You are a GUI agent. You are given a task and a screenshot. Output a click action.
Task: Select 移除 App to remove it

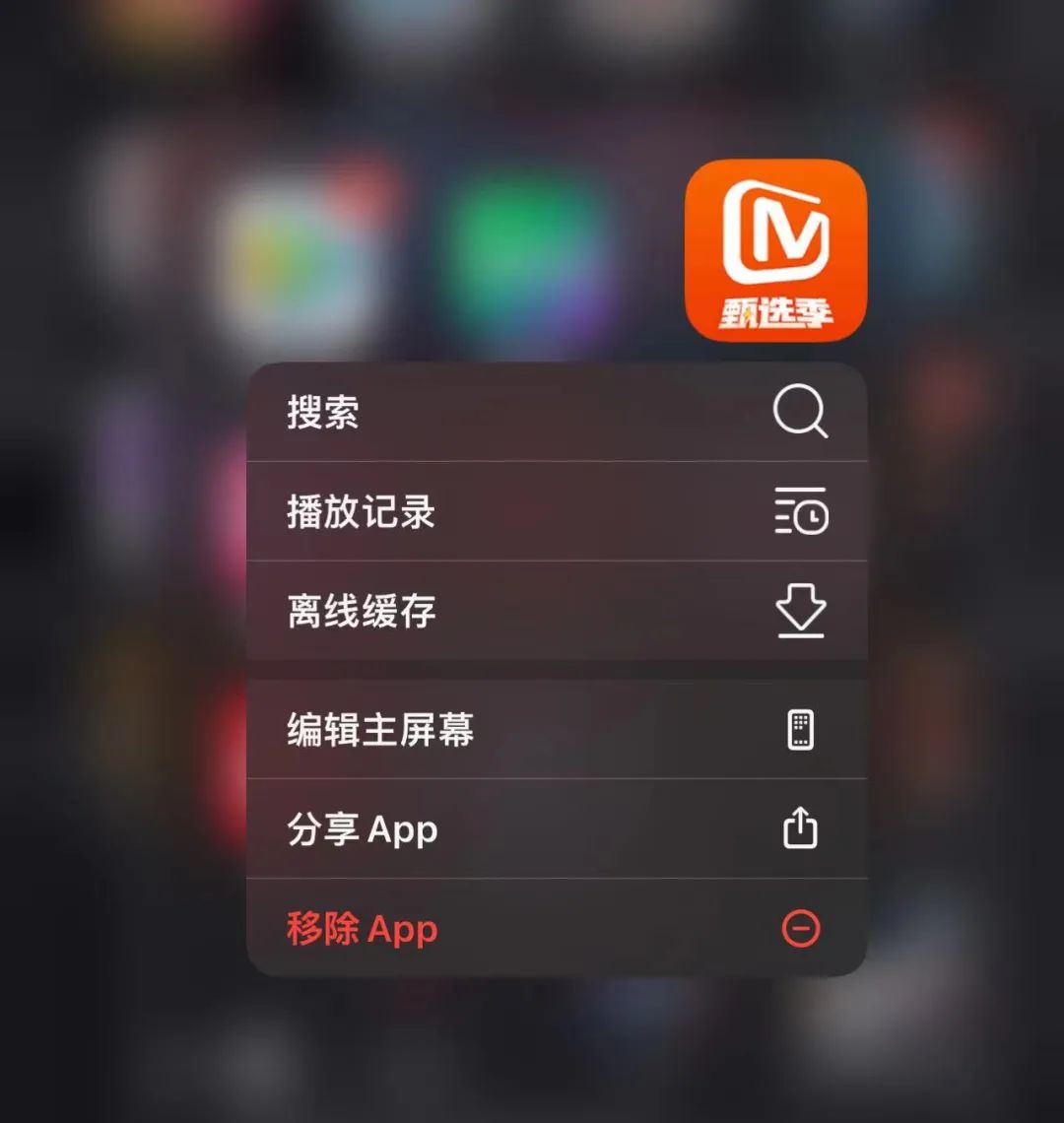coord(556,929)
